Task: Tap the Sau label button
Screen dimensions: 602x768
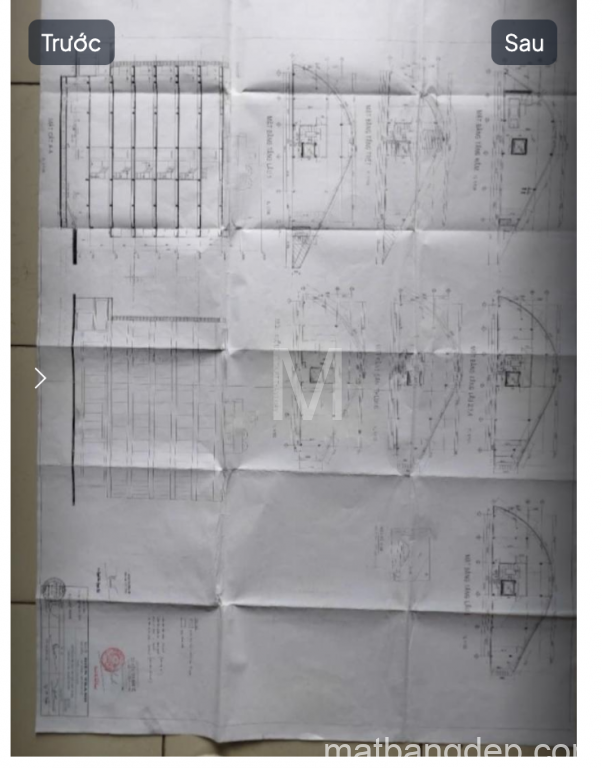Action: 524,43
